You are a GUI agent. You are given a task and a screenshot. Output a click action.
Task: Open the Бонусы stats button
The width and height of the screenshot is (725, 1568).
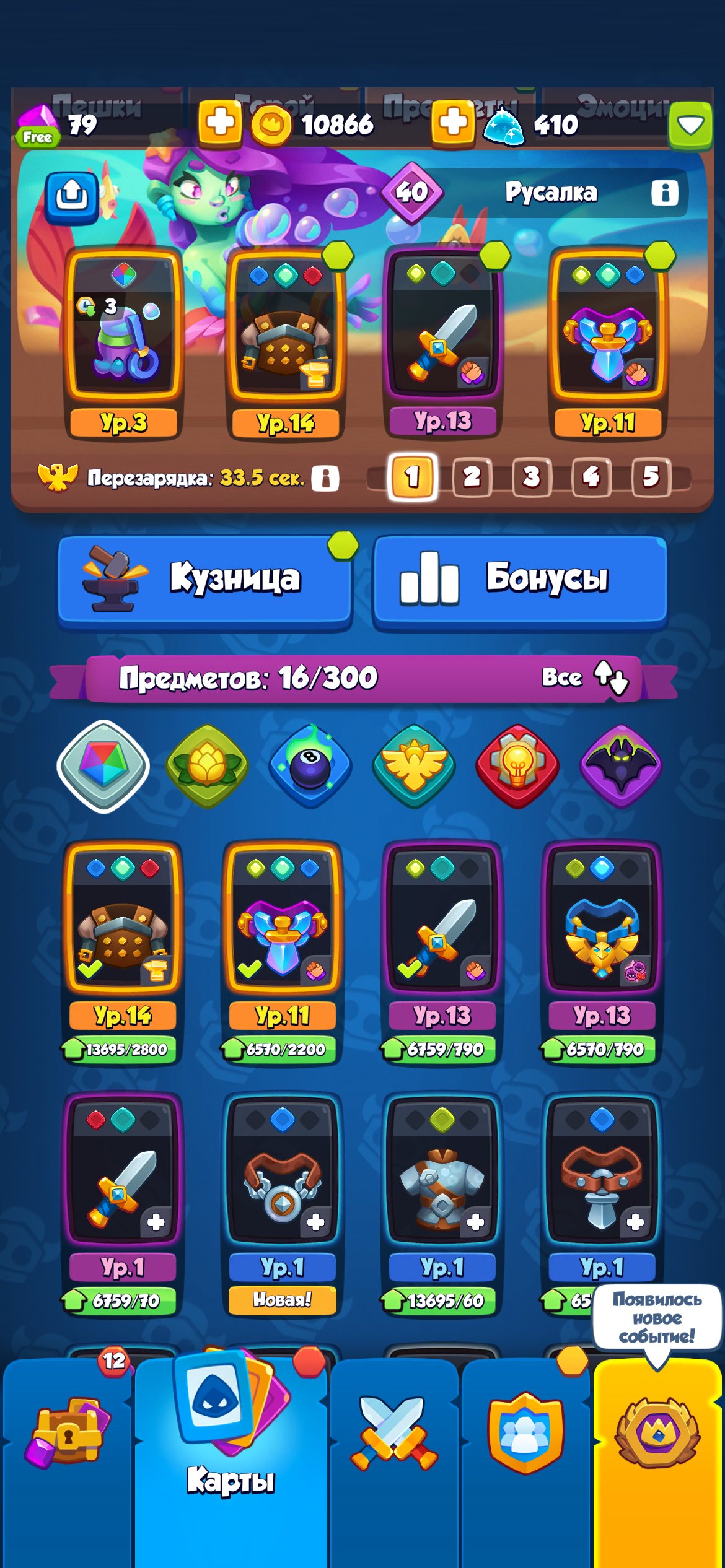(520, 580)
